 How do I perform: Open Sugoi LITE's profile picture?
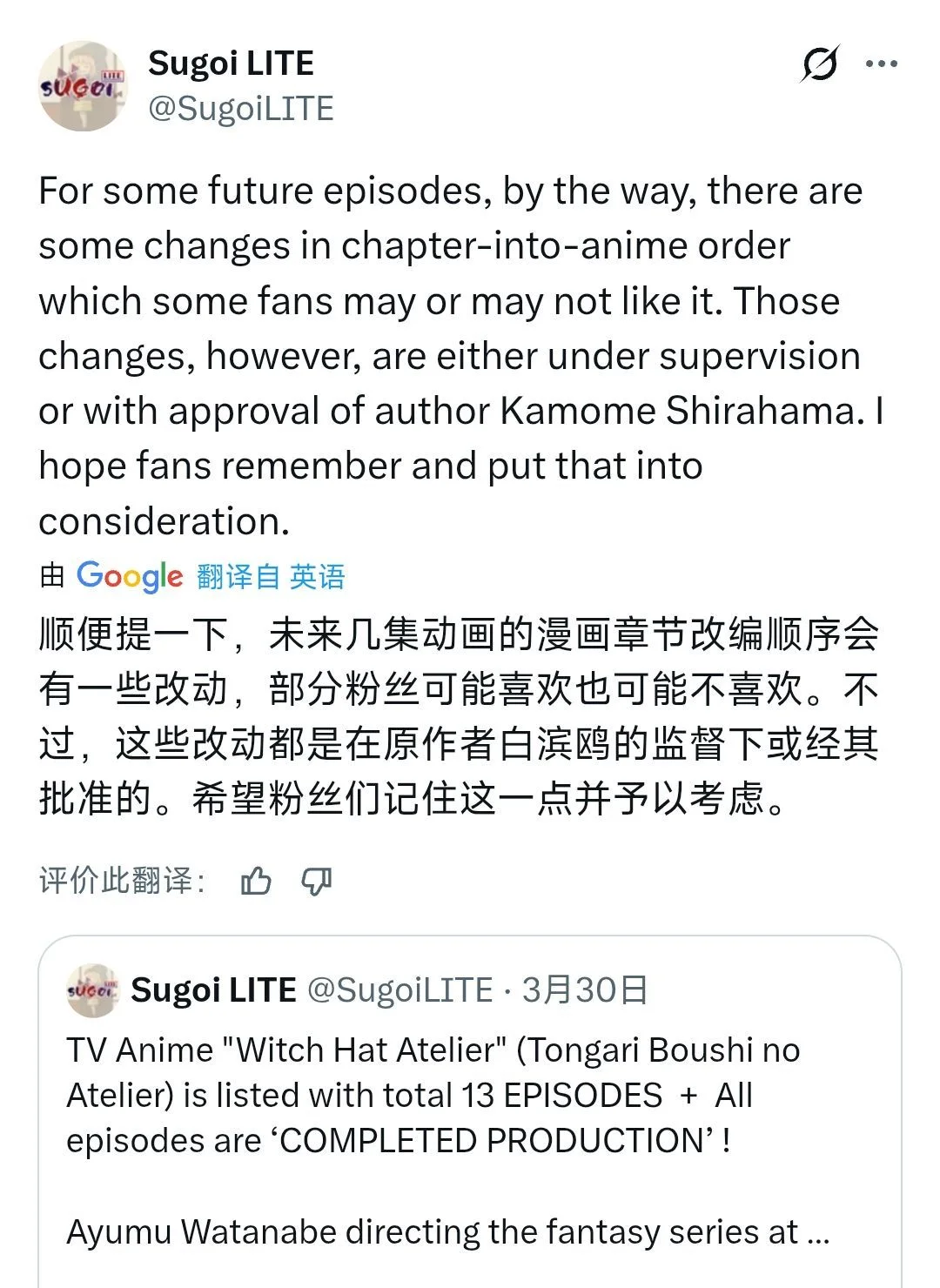point(83,86)
